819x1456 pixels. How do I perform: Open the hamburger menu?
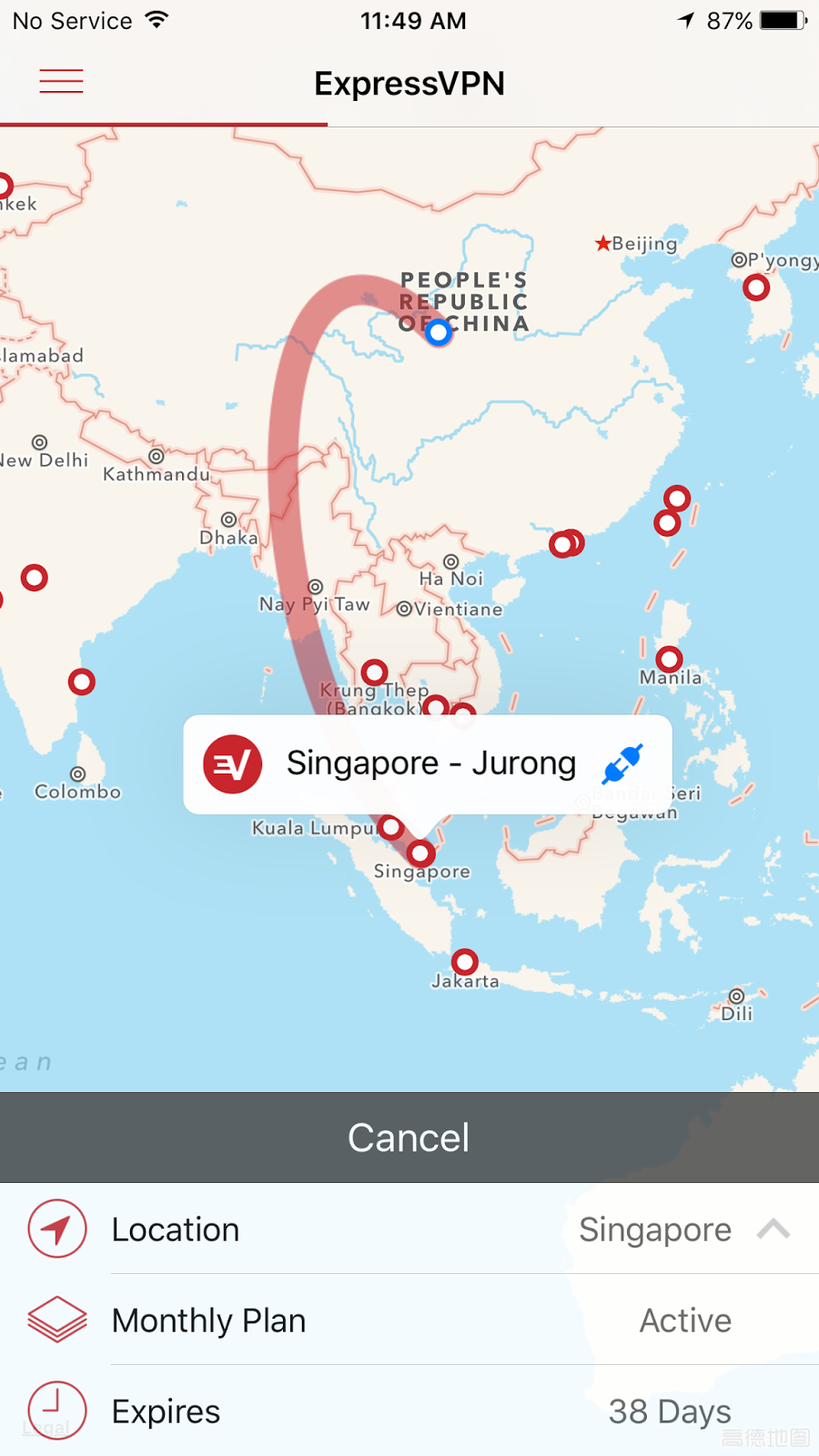click(x=61, y=82)
